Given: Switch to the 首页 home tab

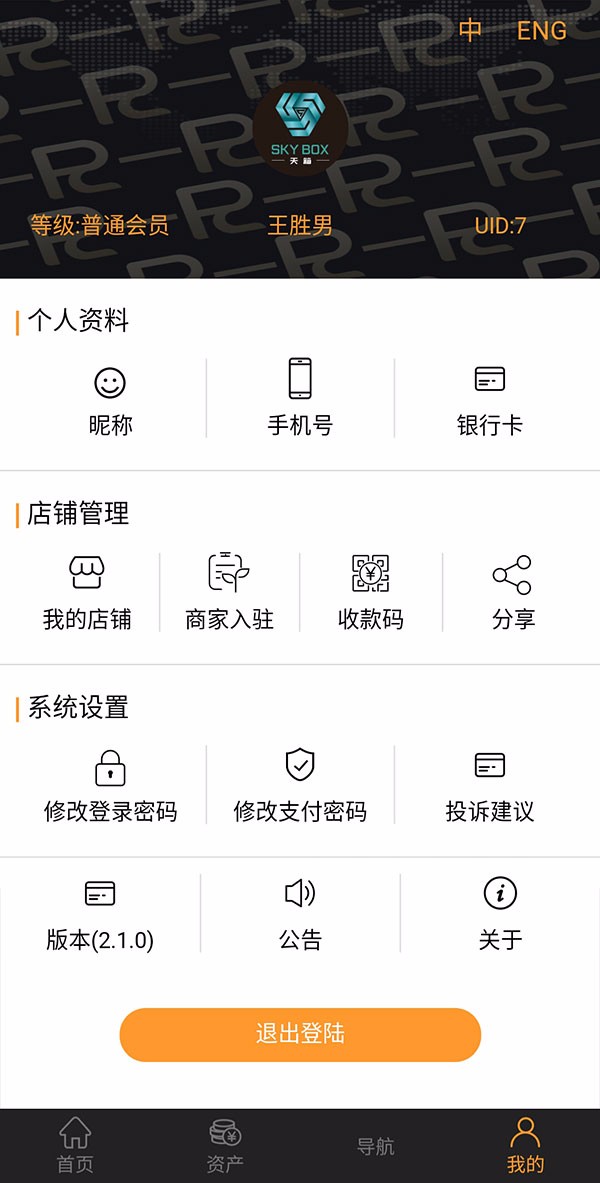Looking at the screenshot, I should click(75, 1146).
